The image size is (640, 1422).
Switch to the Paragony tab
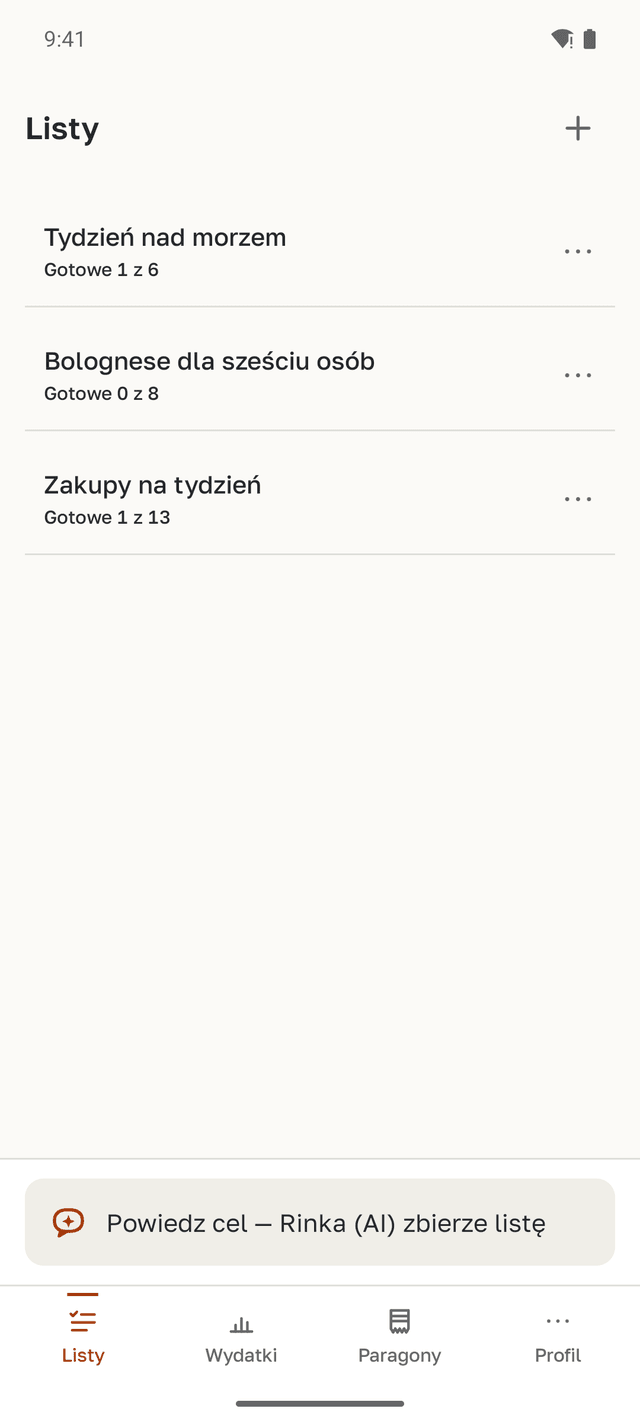pyautogui.click(x=400, y=1336)
